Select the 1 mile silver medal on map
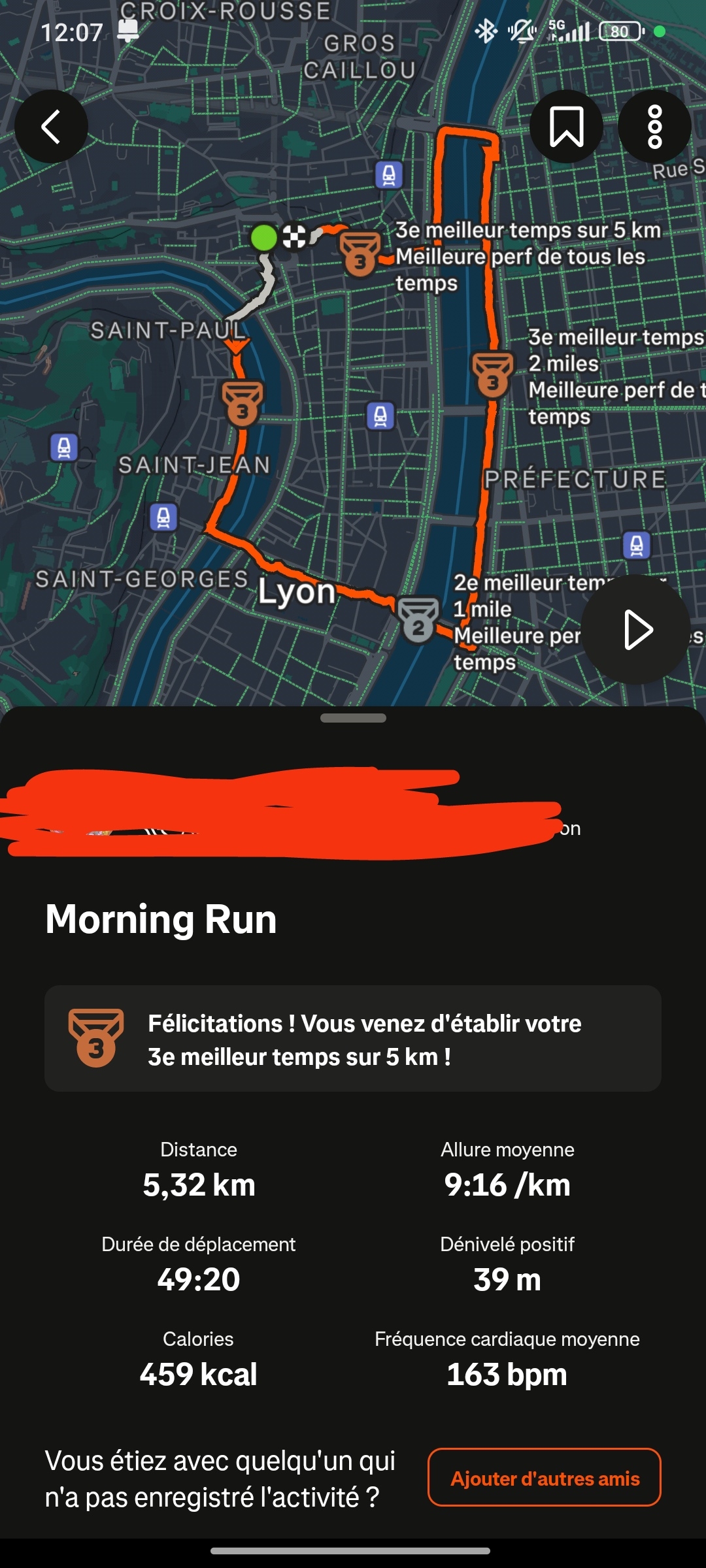 [418, 620]
